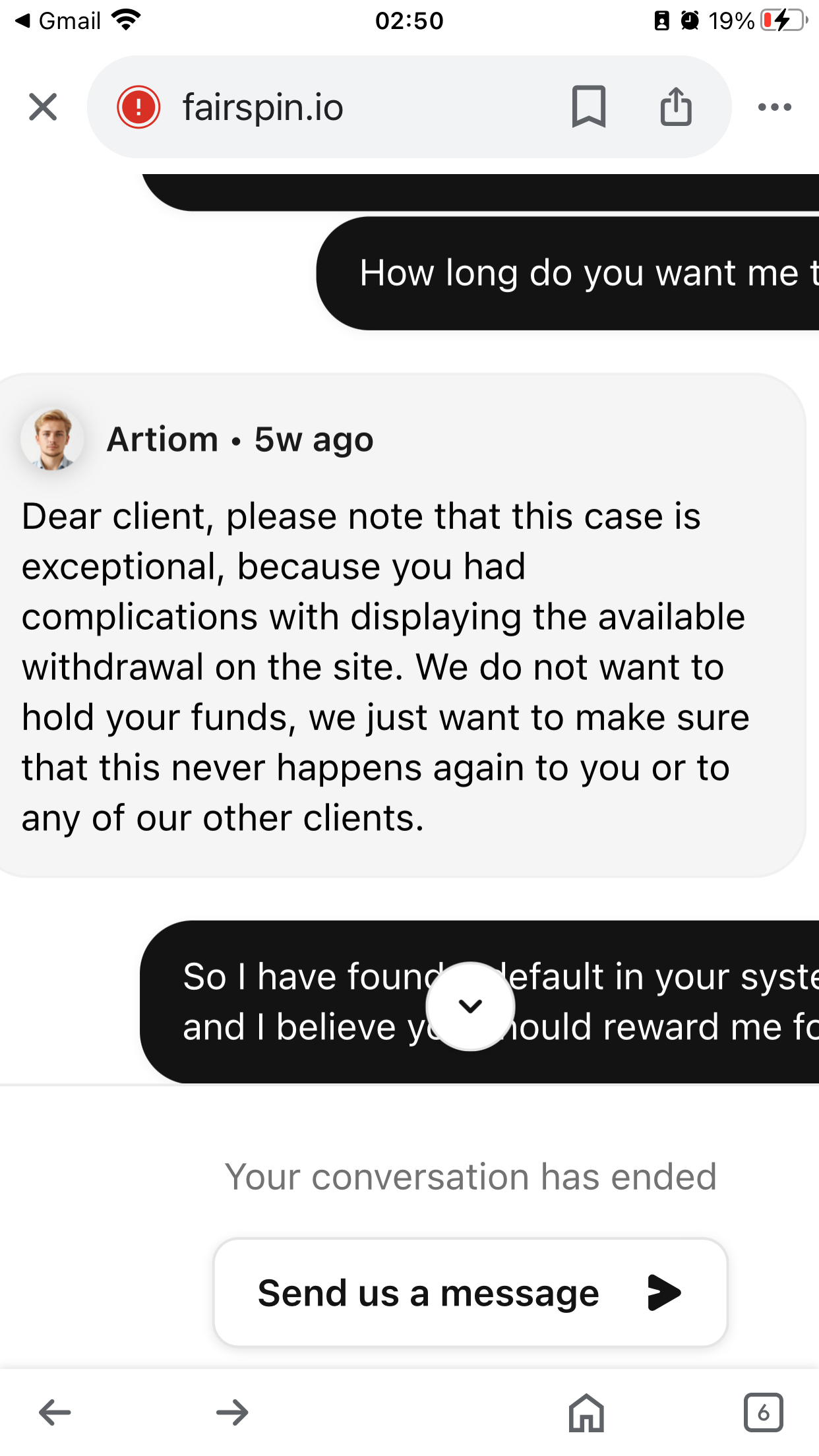Viewport: 819px width, 1456px height.
Task: Tap the red site security warning icon
Action: (x=138, y=107)
